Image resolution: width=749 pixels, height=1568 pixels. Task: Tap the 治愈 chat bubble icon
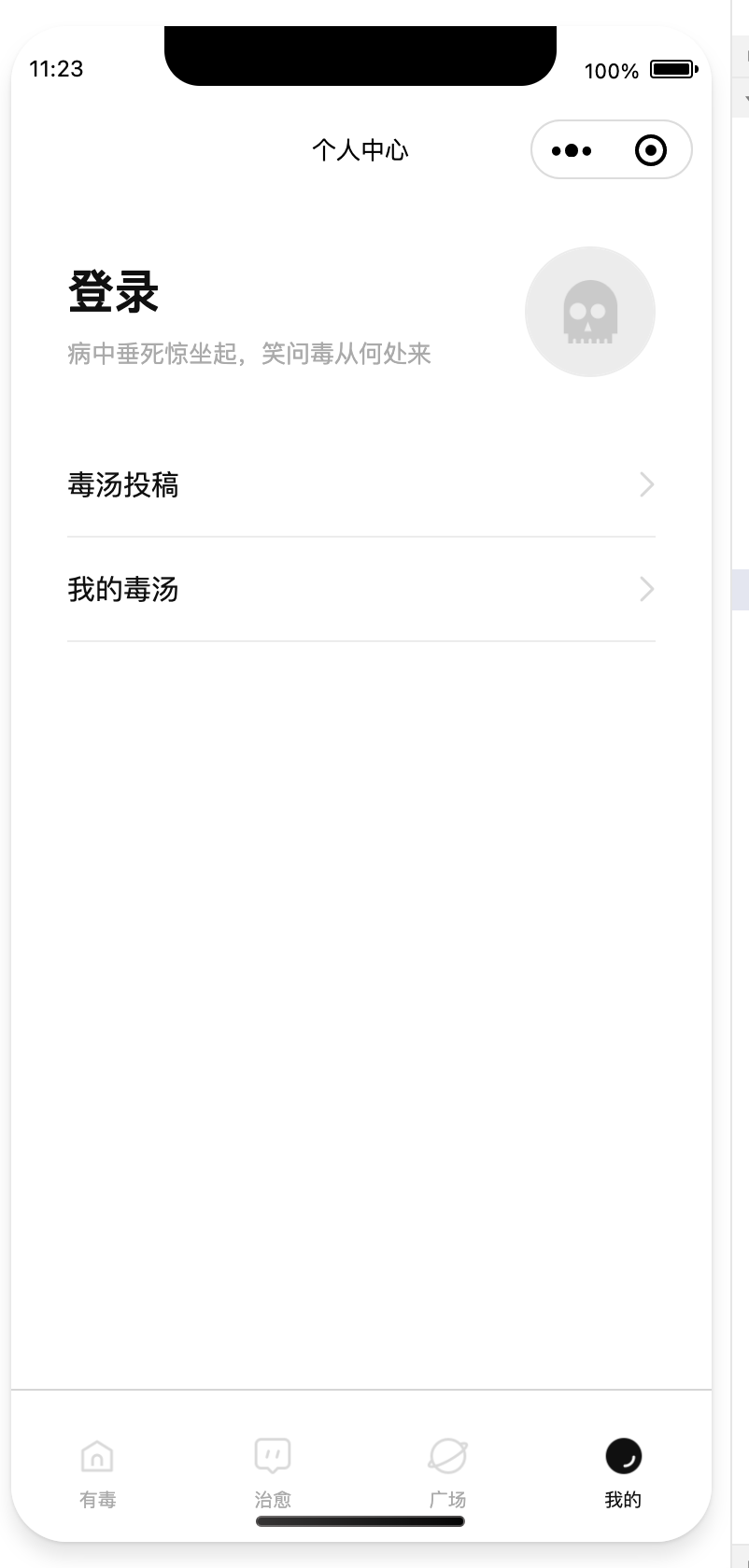coord(273,1454)
